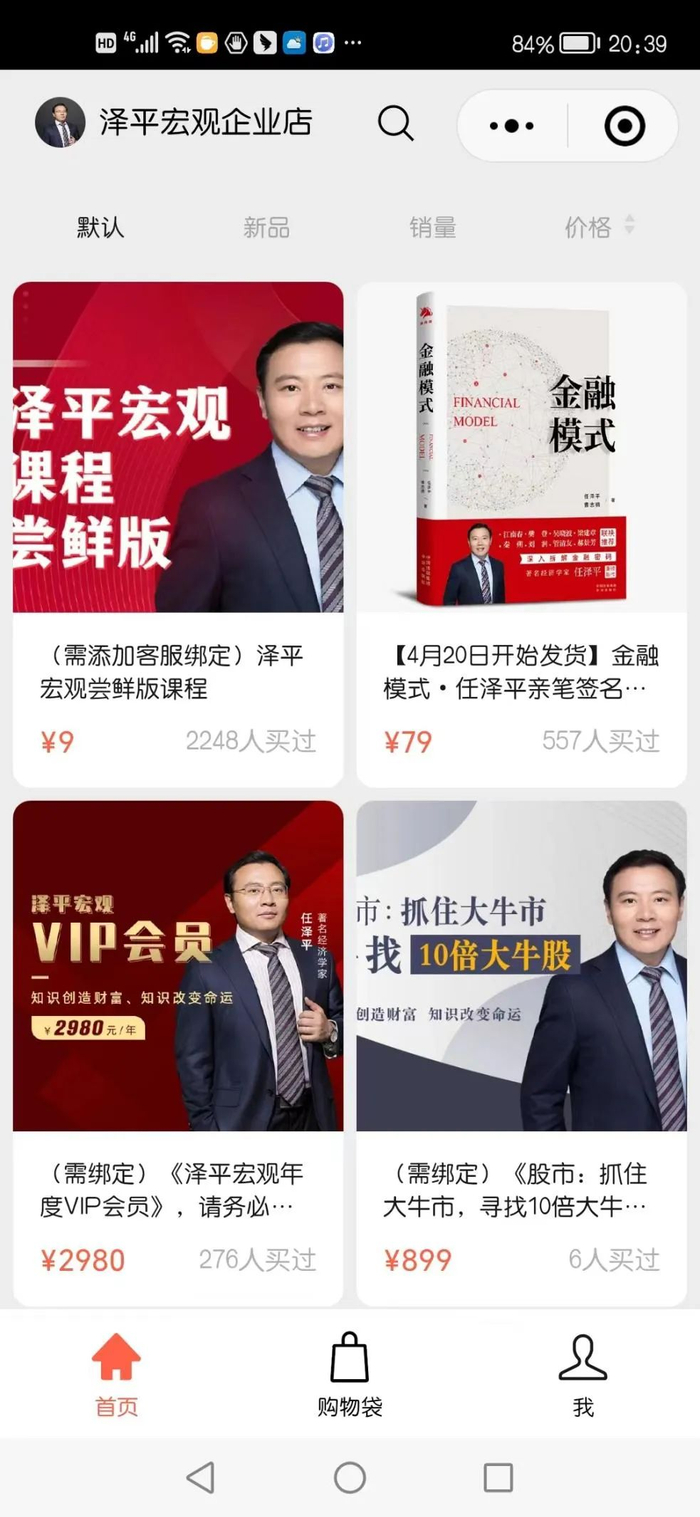Switch to the 默认 sort tab

(x=101, y=227)
